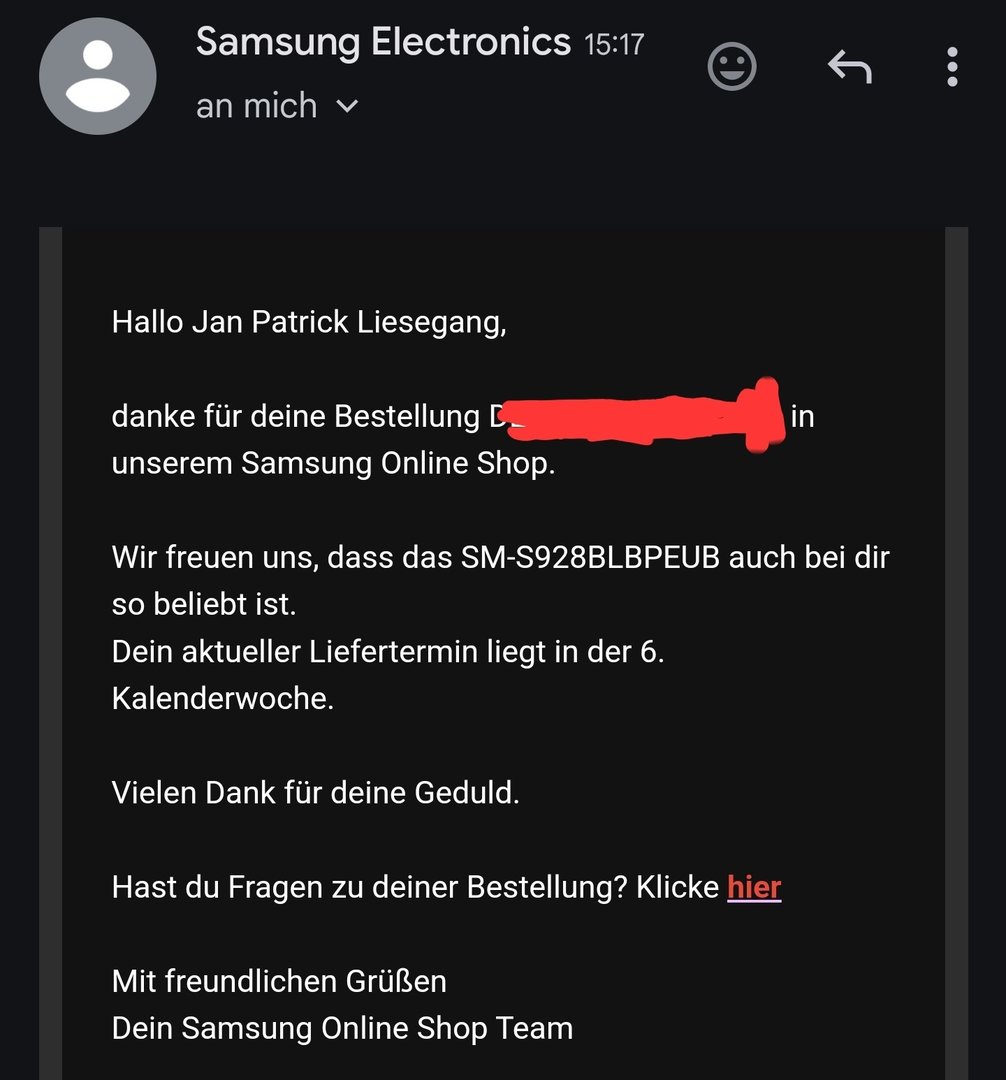Open the email's three-dot overflow menu

click(952, 67)
